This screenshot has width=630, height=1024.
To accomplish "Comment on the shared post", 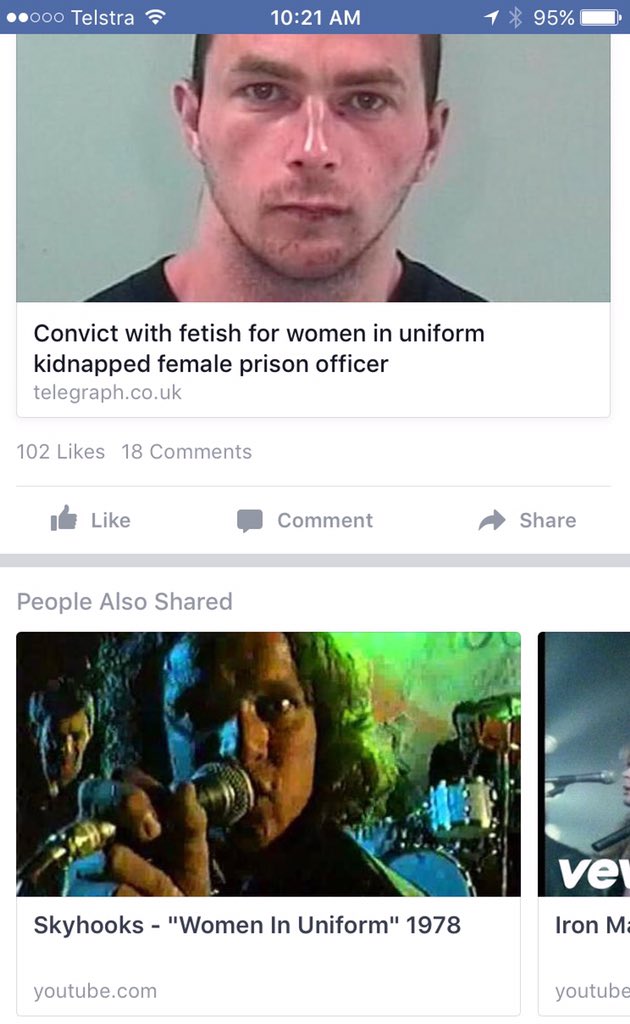I will (304, 520).
